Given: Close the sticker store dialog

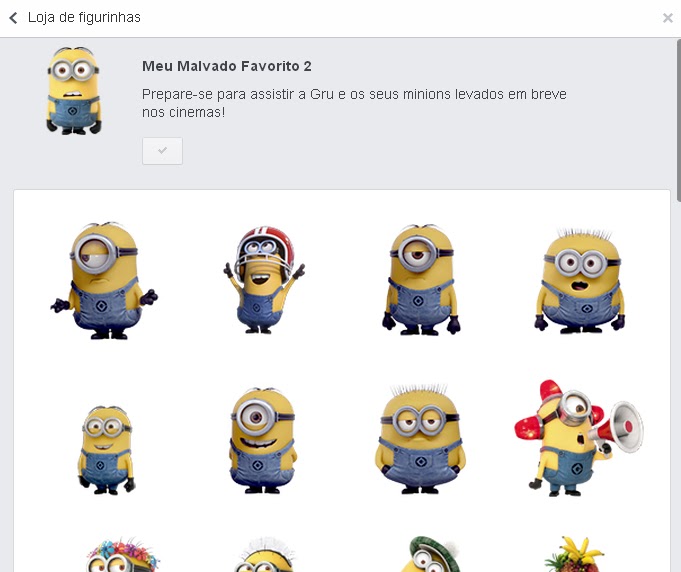Looking at the screenshot, I should [x=668, y=18].
